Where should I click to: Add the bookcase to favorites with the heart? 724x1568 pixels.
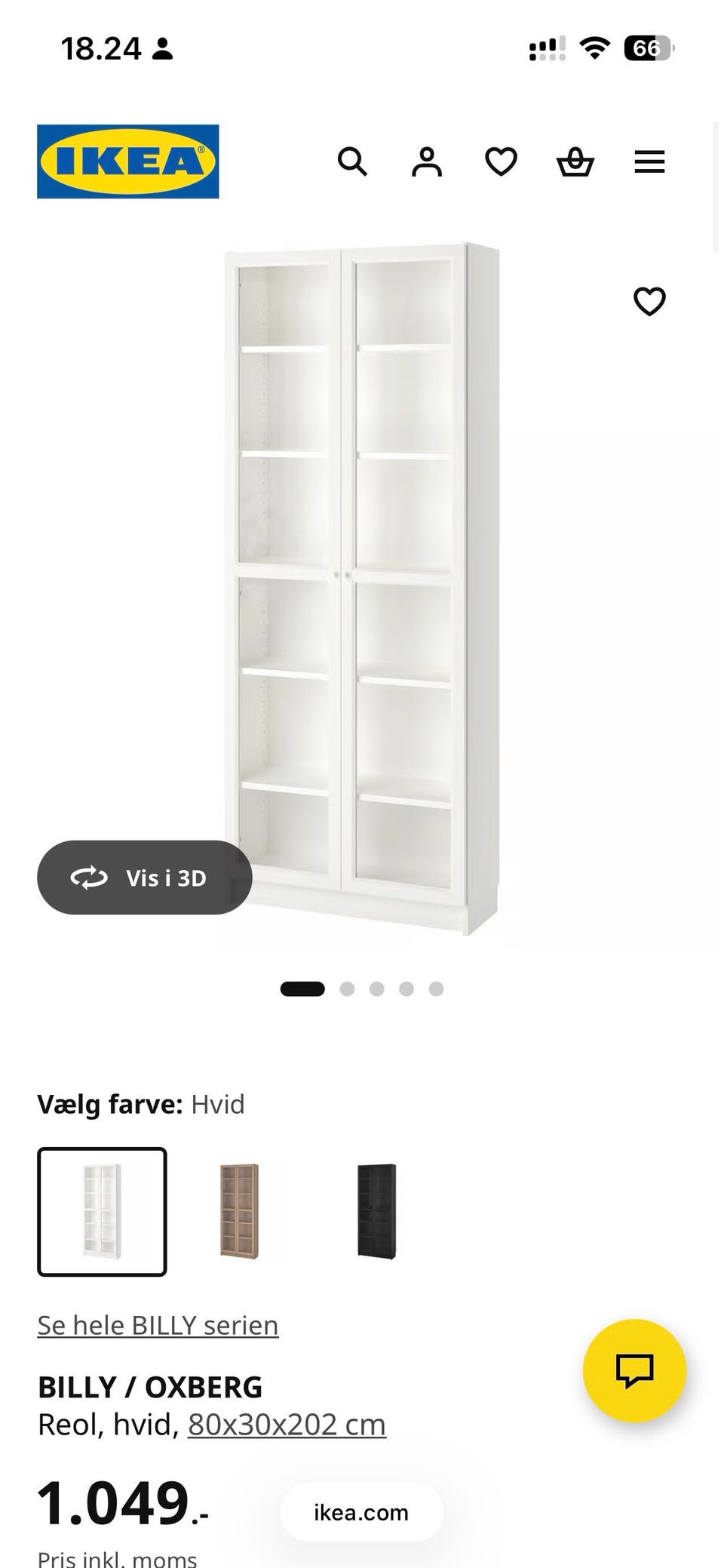(649, 300)
